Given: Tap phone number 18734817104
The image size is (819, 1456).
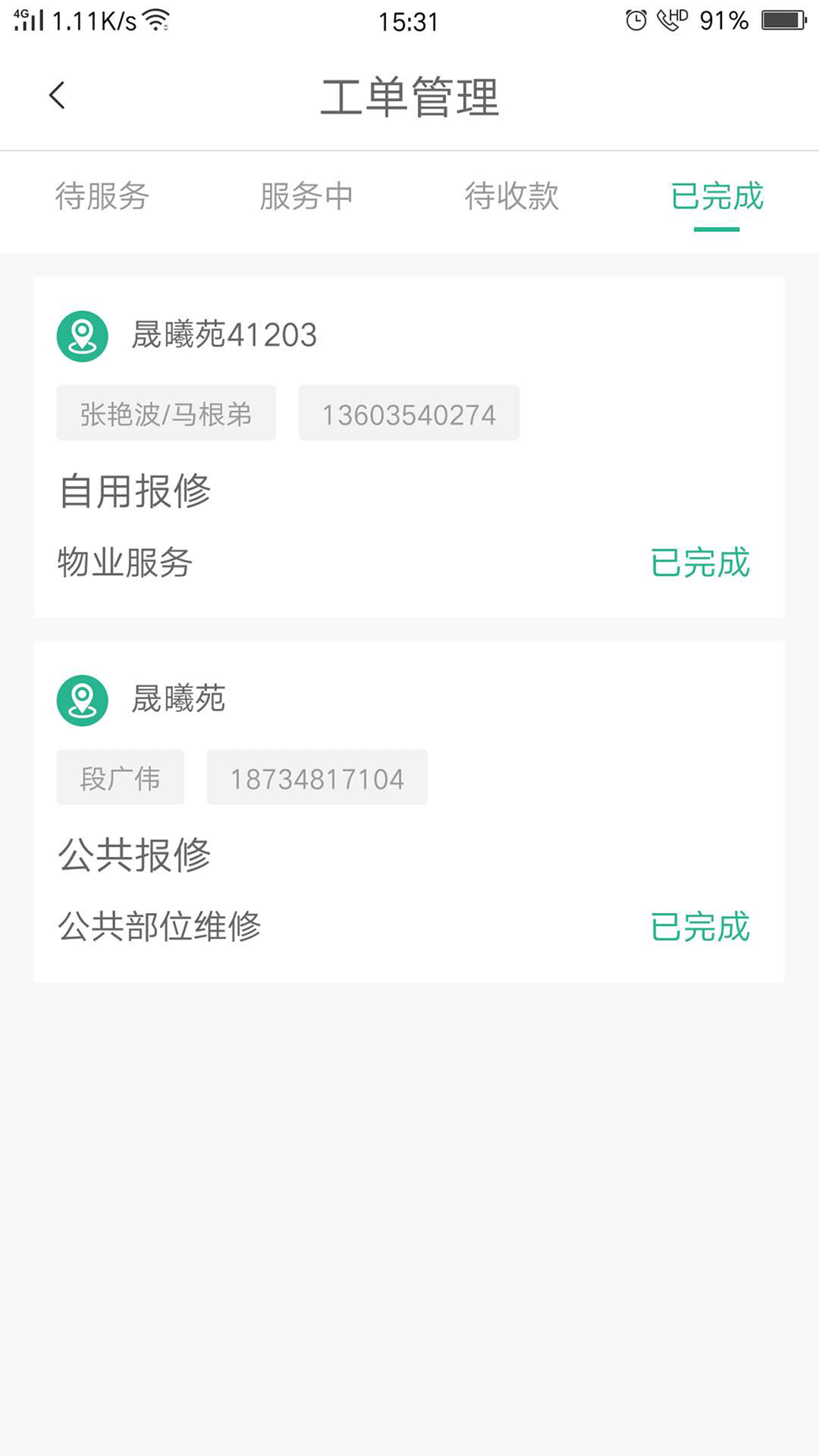Looking at the screenshot, I should tap(316, 777).
